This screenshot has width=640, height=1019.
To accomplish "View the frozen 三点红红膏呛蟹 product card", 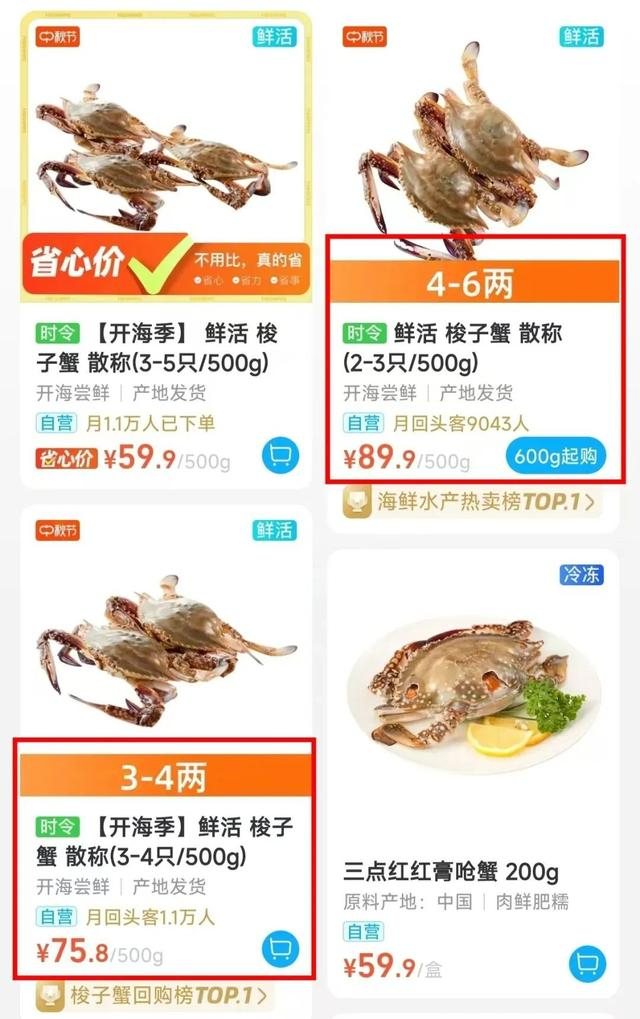I will (474, 773).
